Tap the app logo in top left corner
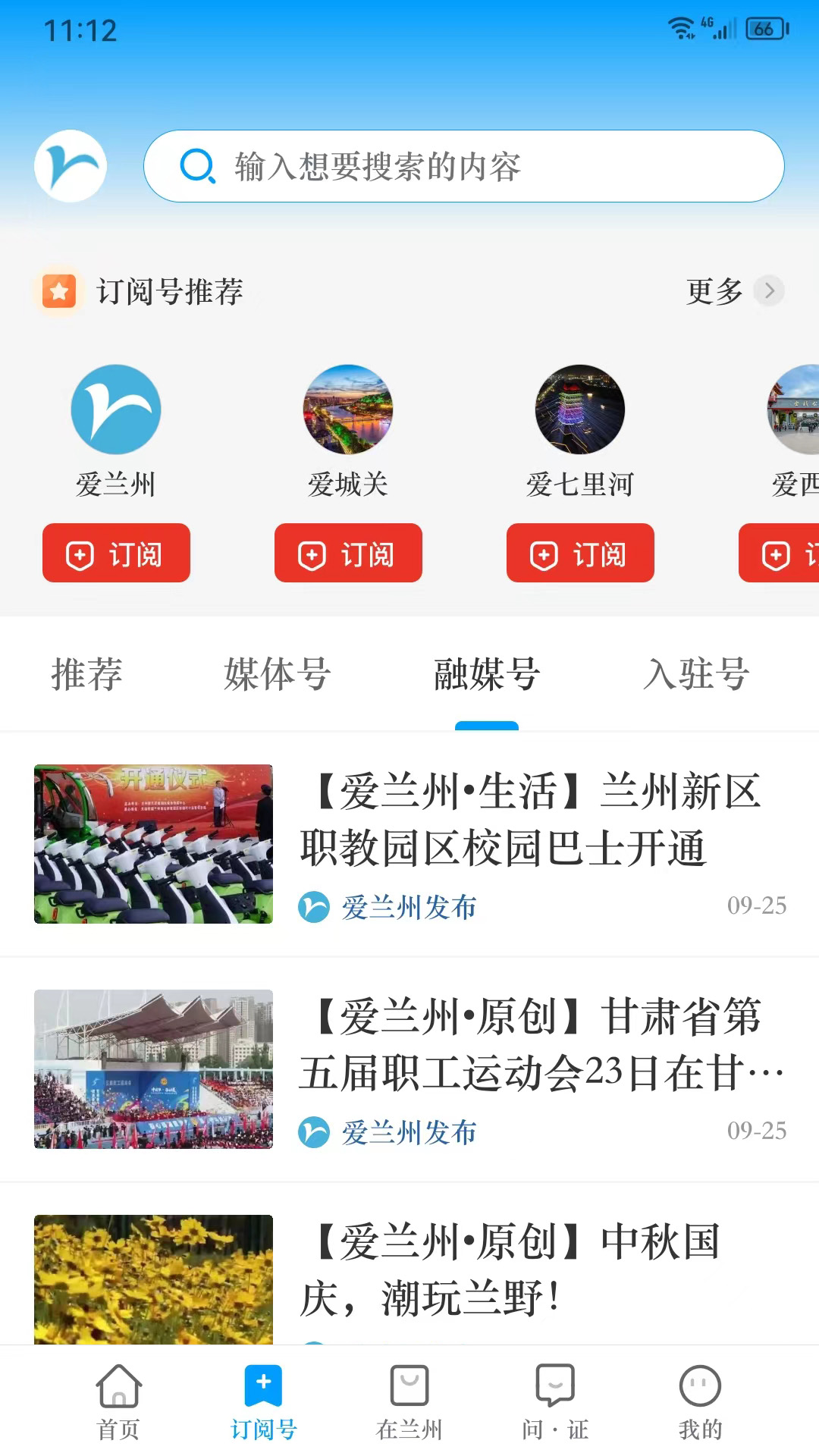The image size is (819, 1456). [x=70, y=165]
